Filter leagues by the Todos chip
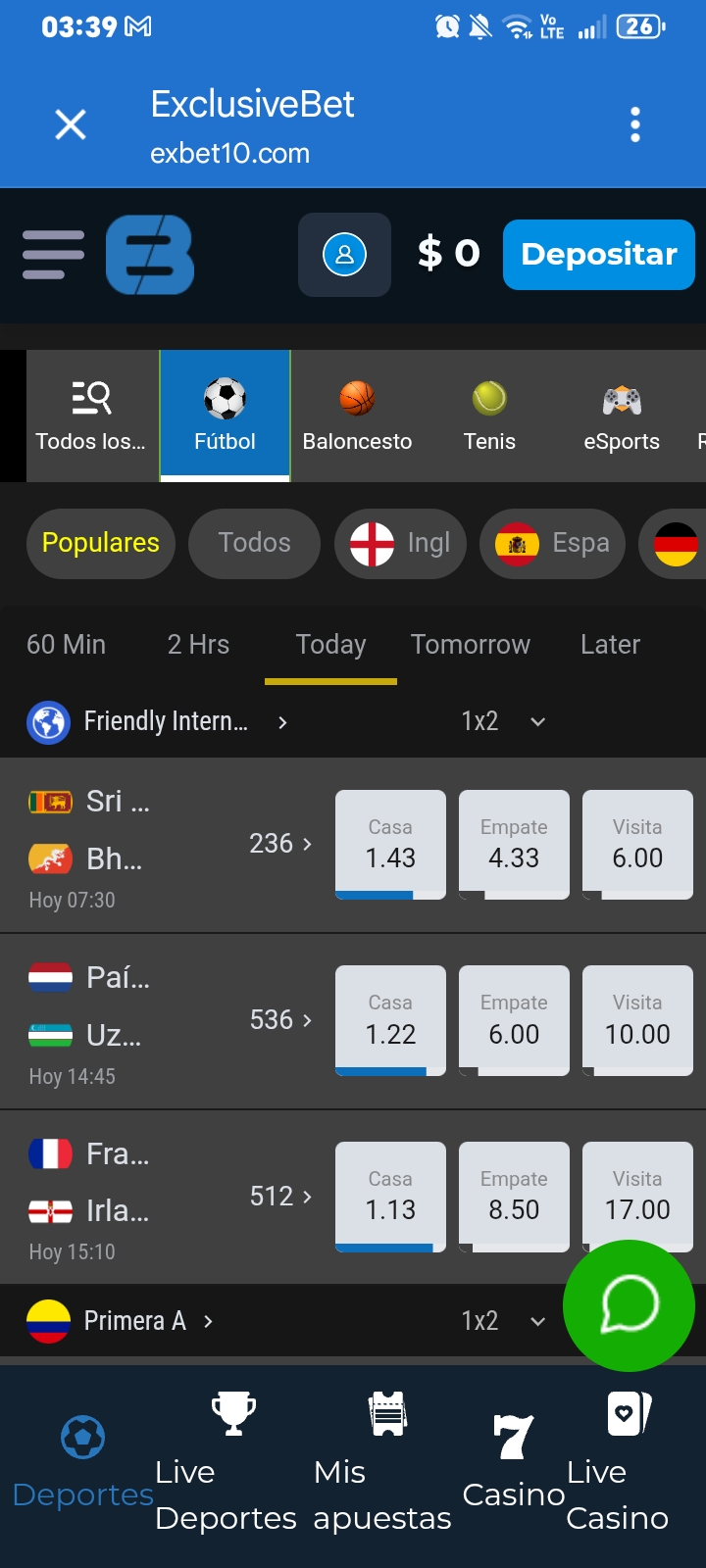 255,543
